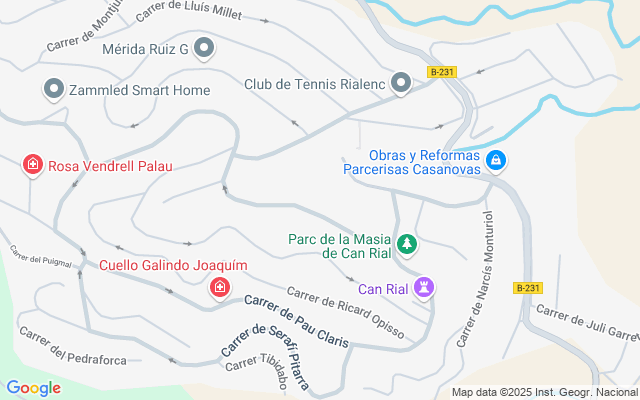Viewport: 640px width, 400px height.
Task: Open Parc de la Masia de Can Rial marker
Action: pos(407,243)
